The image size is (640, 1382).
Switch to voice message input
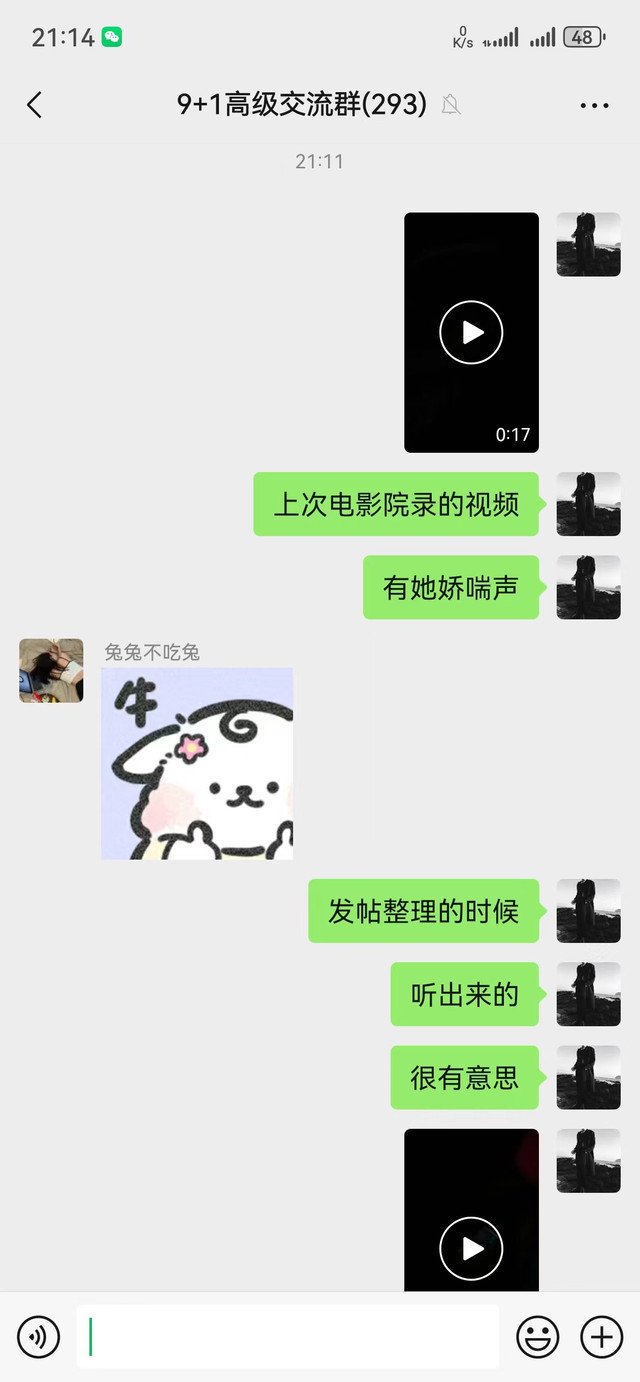pos(38,1337)
